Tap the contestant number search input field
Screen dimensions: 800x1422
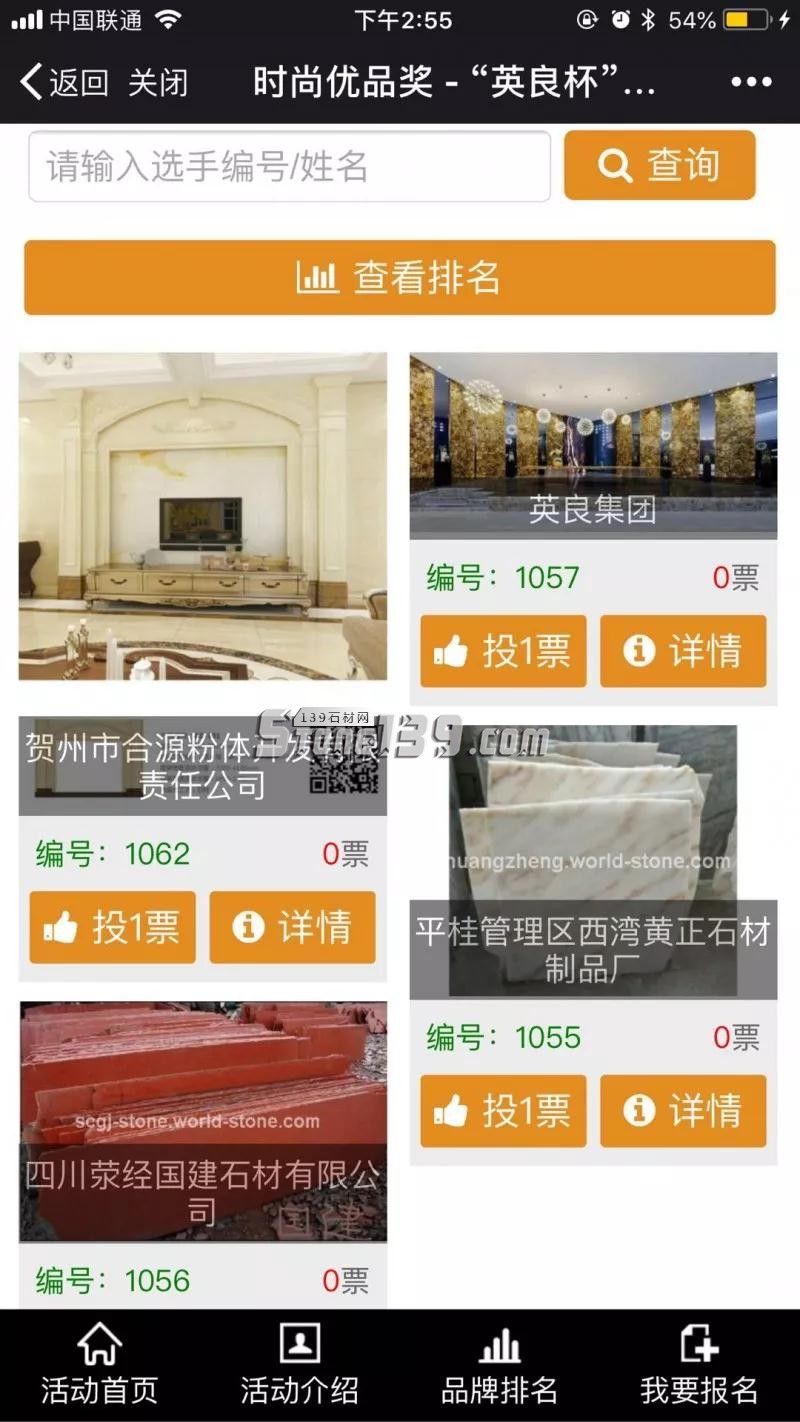[290, 166]
